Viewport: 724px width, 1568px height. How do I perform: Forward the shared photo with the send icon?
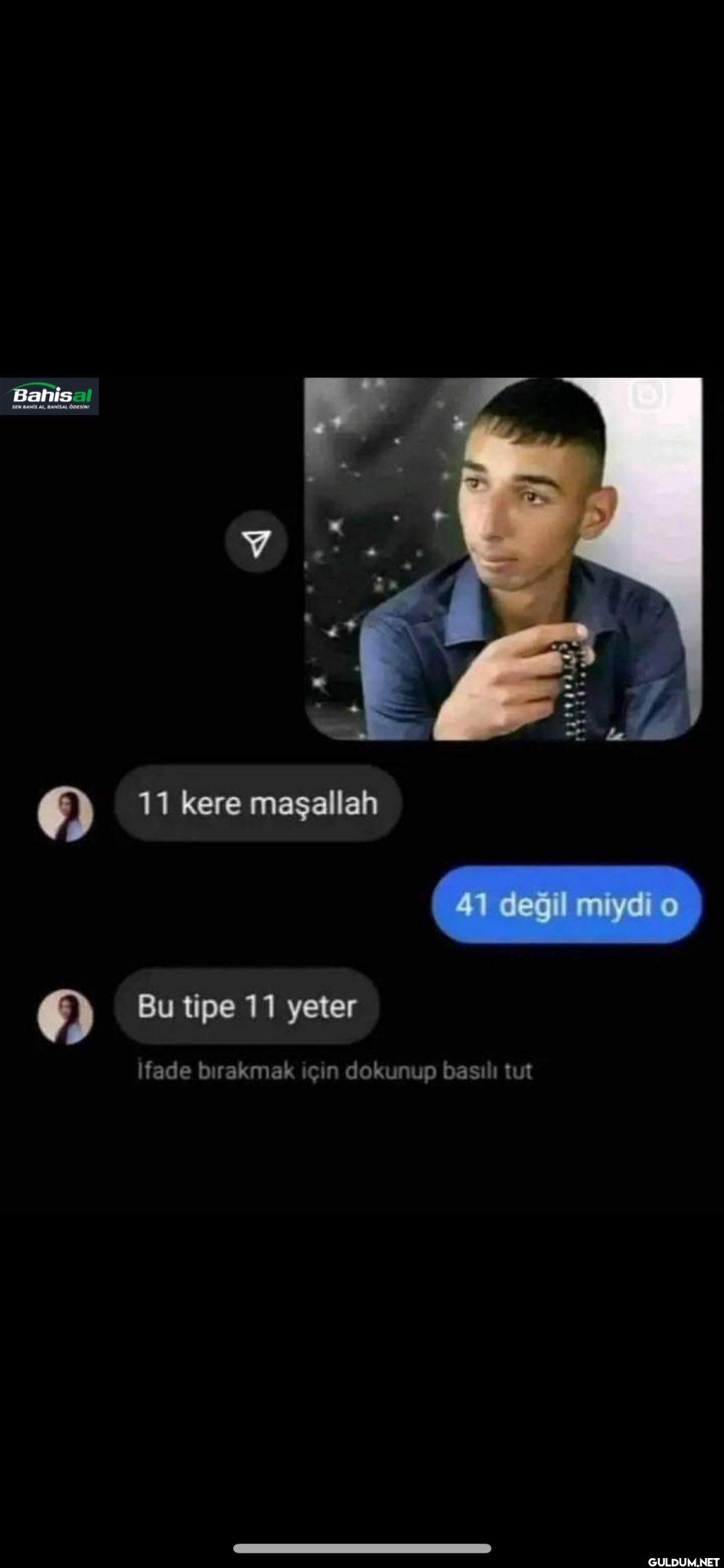click(x=256, y=542)
